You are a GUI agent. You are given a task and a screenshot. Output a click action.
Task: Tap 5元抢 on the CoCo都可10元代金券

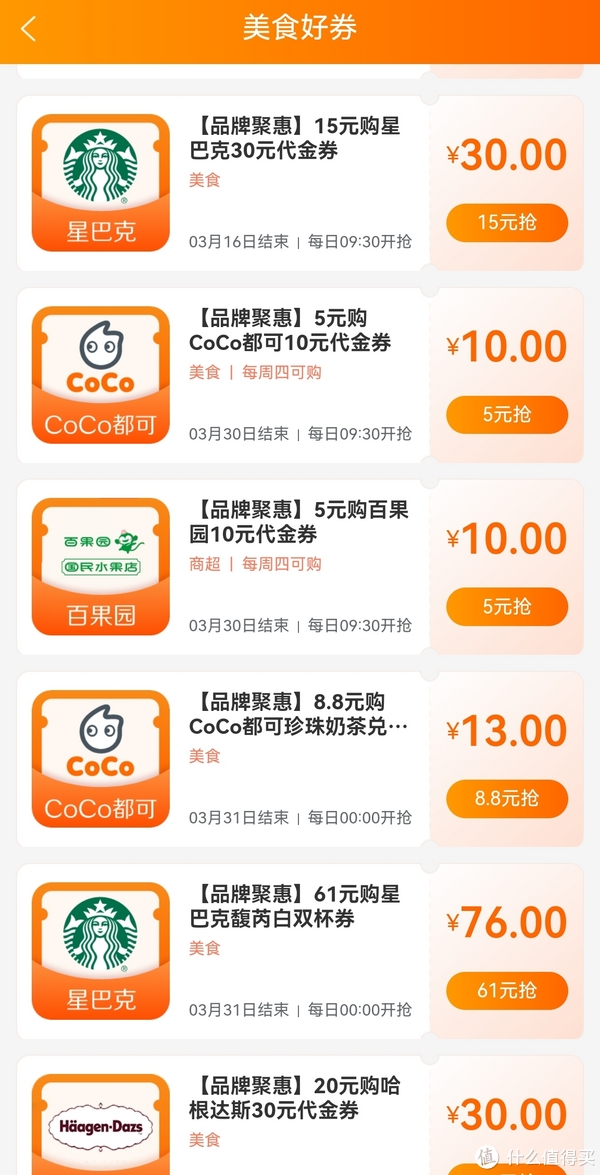click(507, 414)
